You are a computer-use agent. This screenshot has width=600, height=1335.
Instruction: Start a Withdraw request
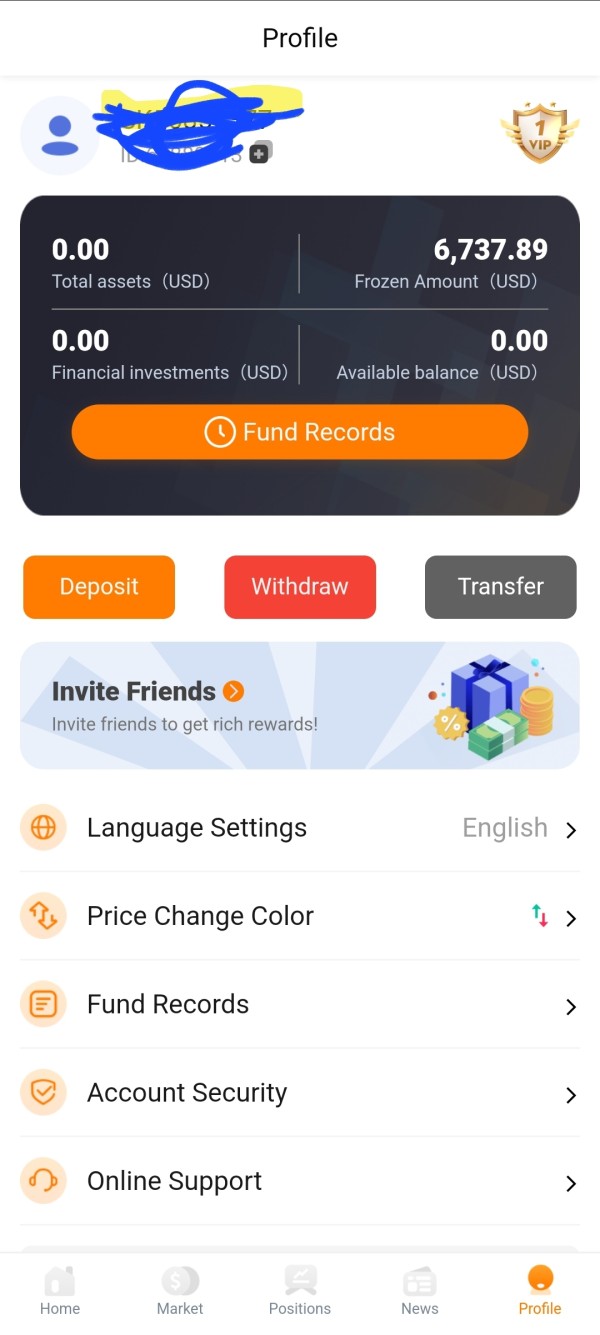point(300,587)
